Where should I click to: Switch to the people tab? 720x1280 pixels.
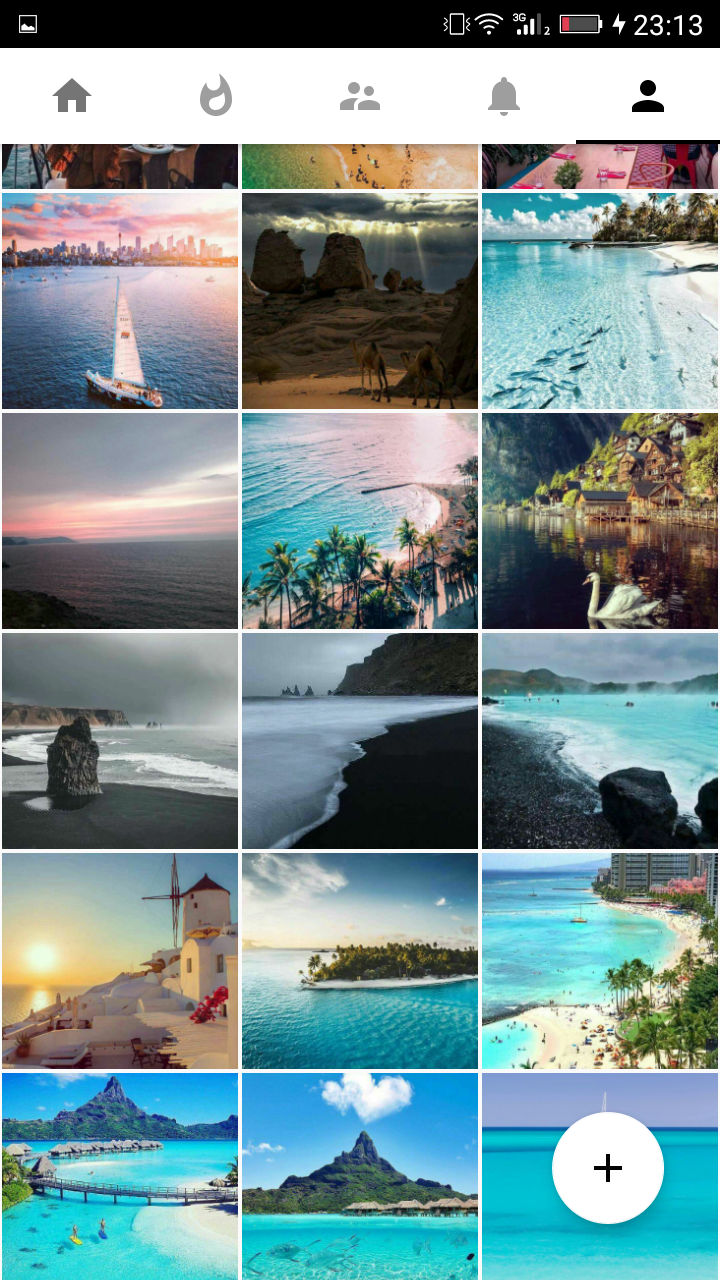tap(360, 96)
